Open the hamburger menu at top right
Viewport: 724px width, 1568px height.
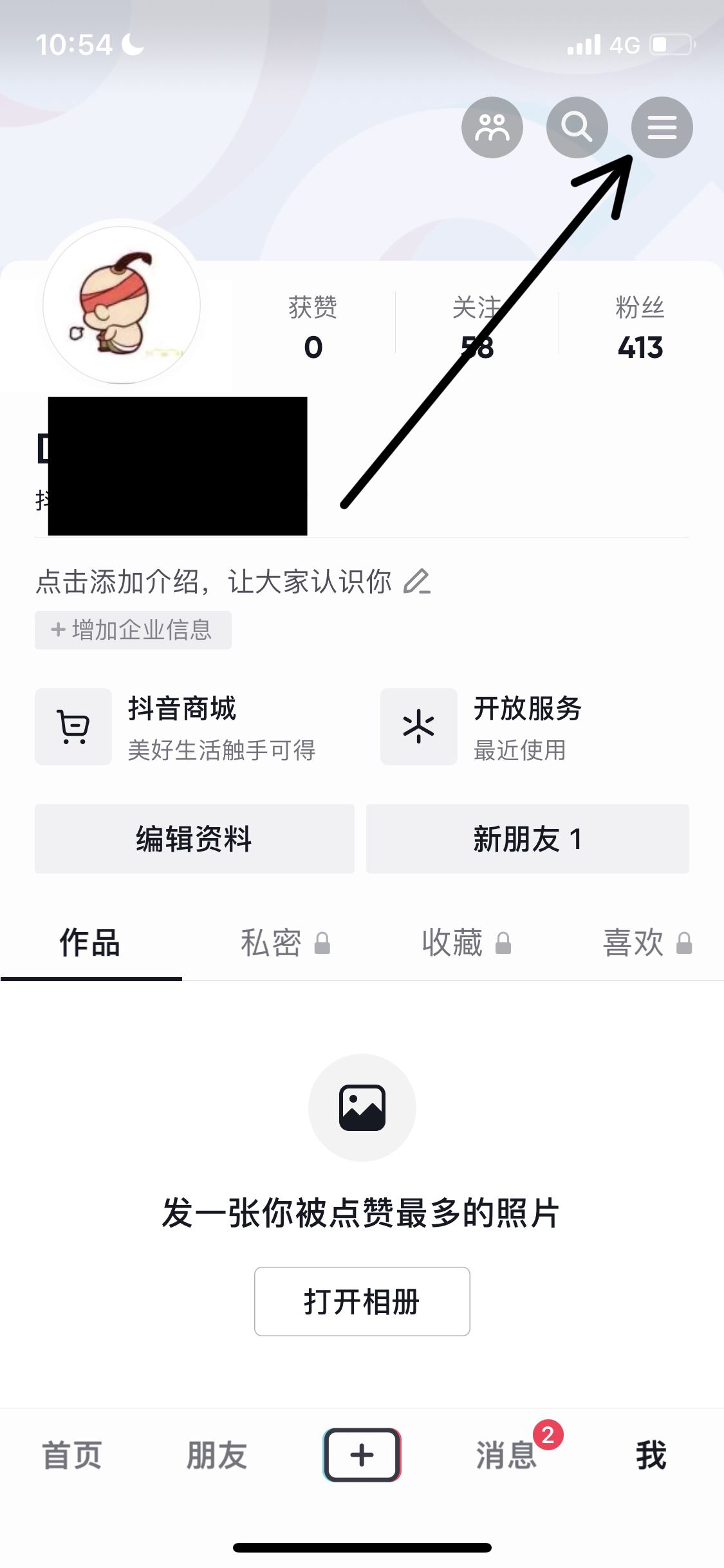click(x=662, y=127)
